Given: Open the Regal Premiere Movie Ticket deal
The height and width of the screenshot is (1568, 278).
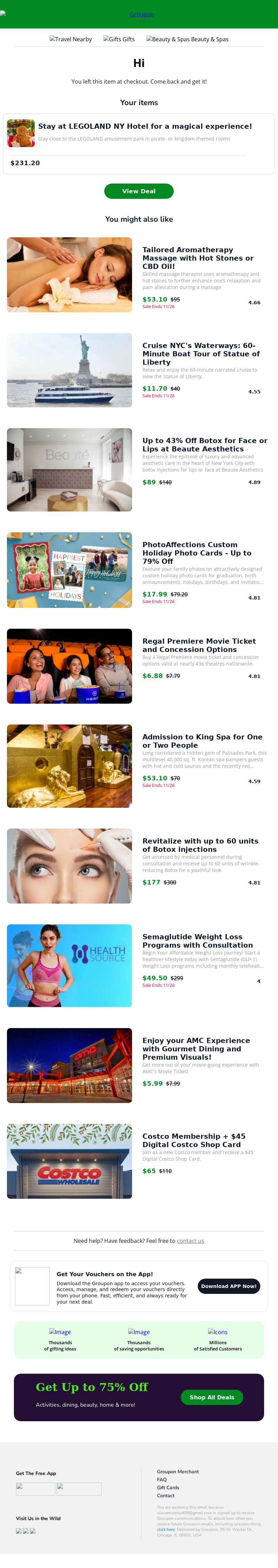Looking at the screenshot, I should coord(199,645).
